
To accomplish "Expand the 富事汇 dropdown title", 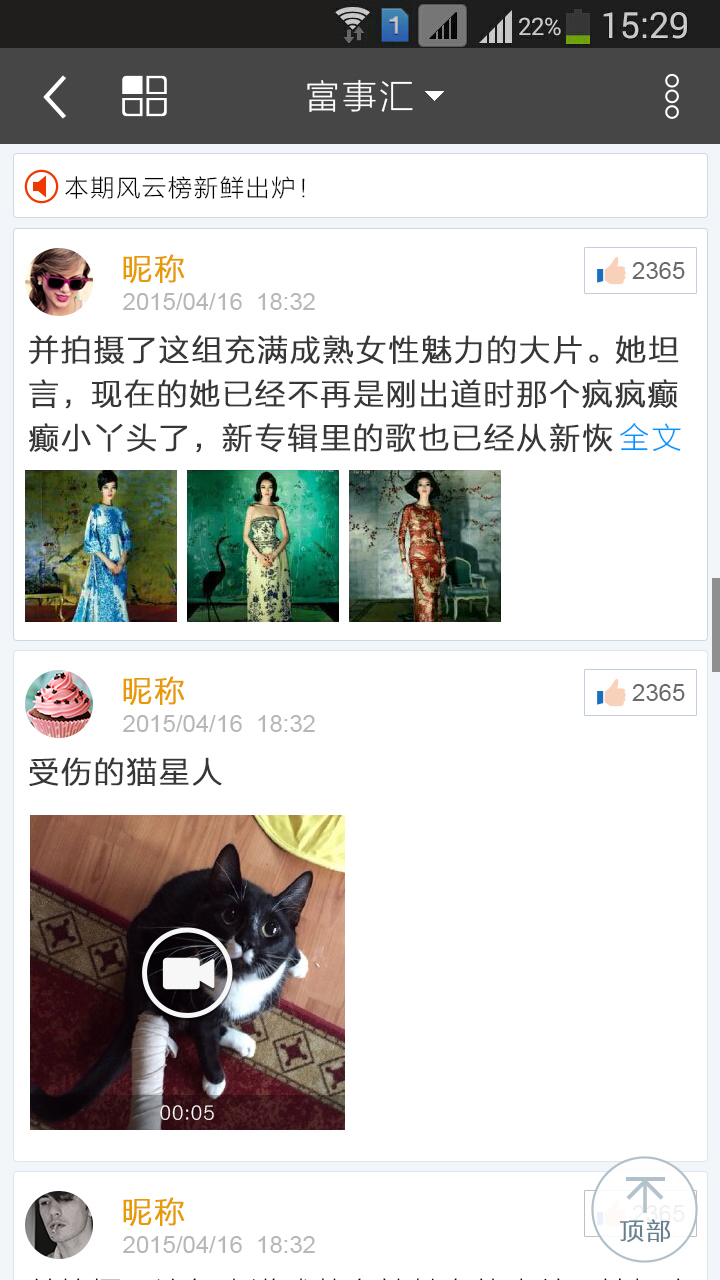I will click(374, 97).
